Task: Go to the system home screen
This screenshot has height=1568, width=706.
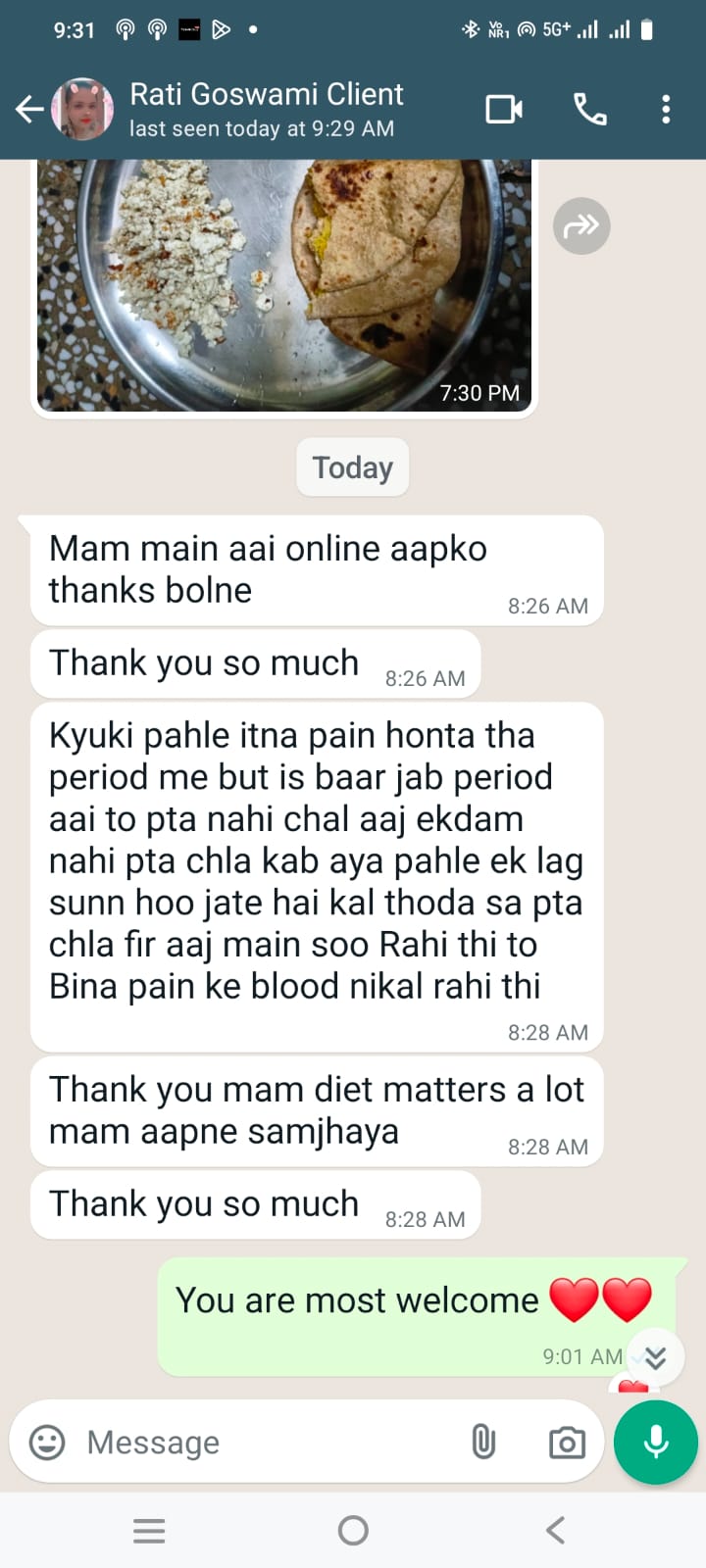Action: click(353, 1530)
